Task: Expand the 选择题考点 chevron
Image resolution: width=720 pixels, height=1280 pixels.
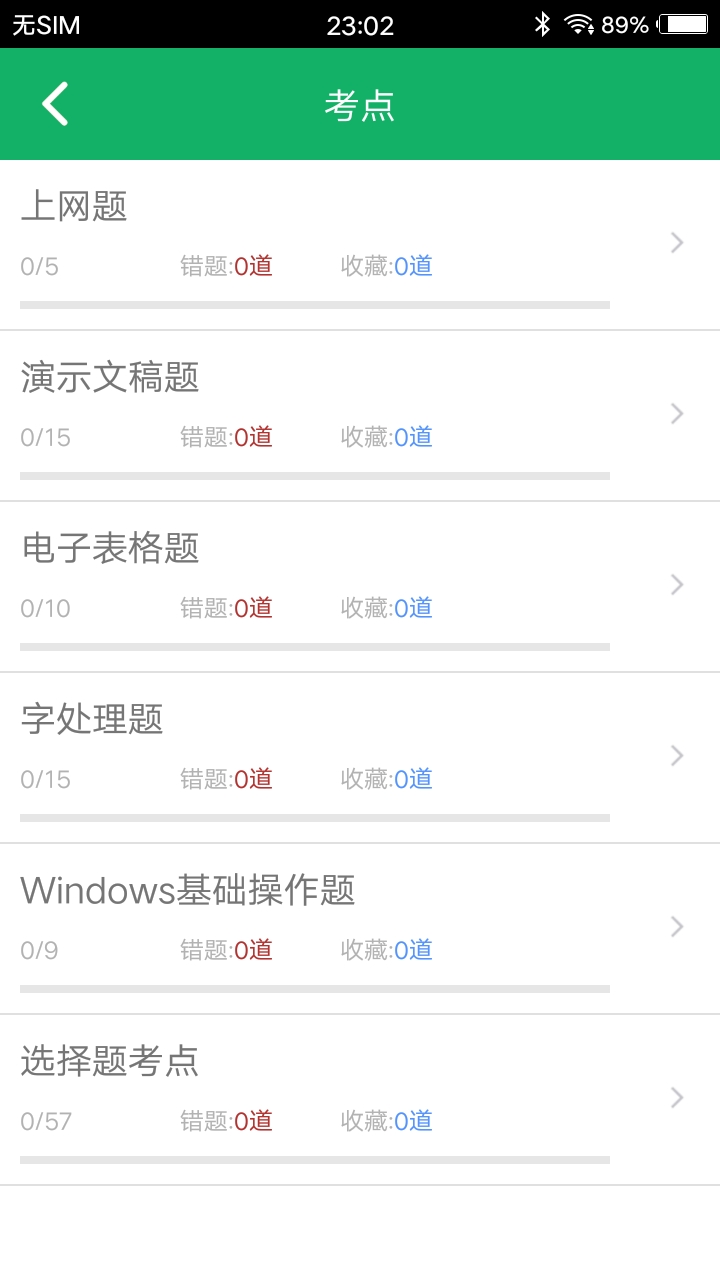Action: click(676, 1098)
